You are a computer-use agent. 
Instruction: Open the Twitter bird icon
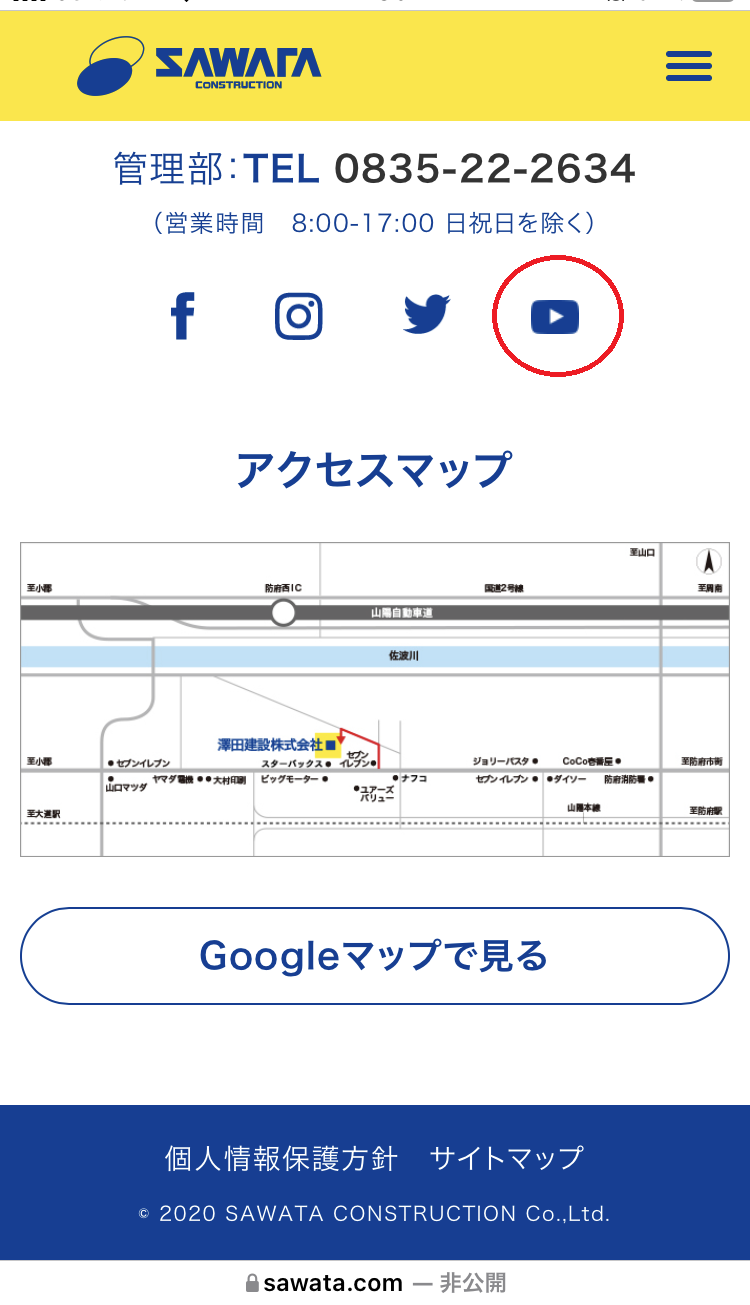point(427,315)
